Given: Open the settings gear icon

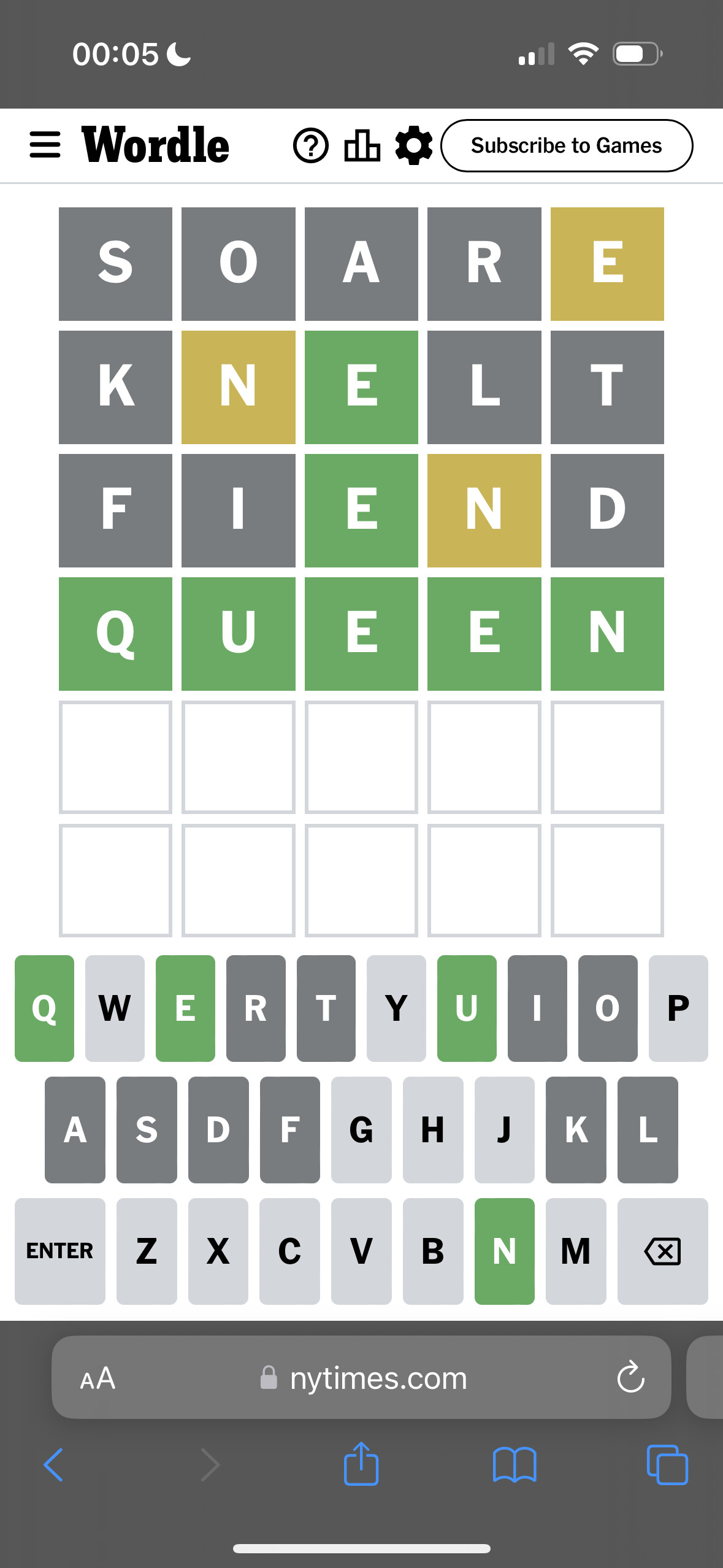Looking at the screenshot, I should pos(414,146).
